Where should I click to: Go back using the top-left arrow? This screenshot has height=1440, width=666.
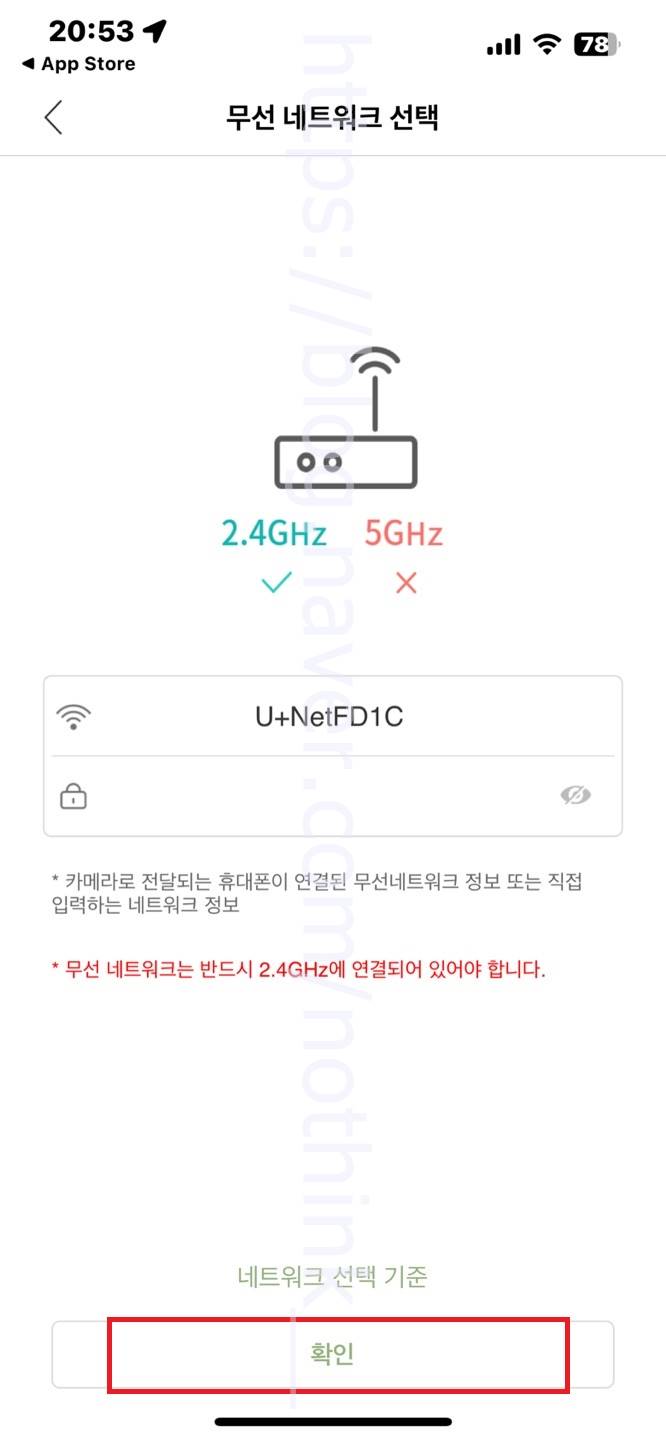coord(54,117)
